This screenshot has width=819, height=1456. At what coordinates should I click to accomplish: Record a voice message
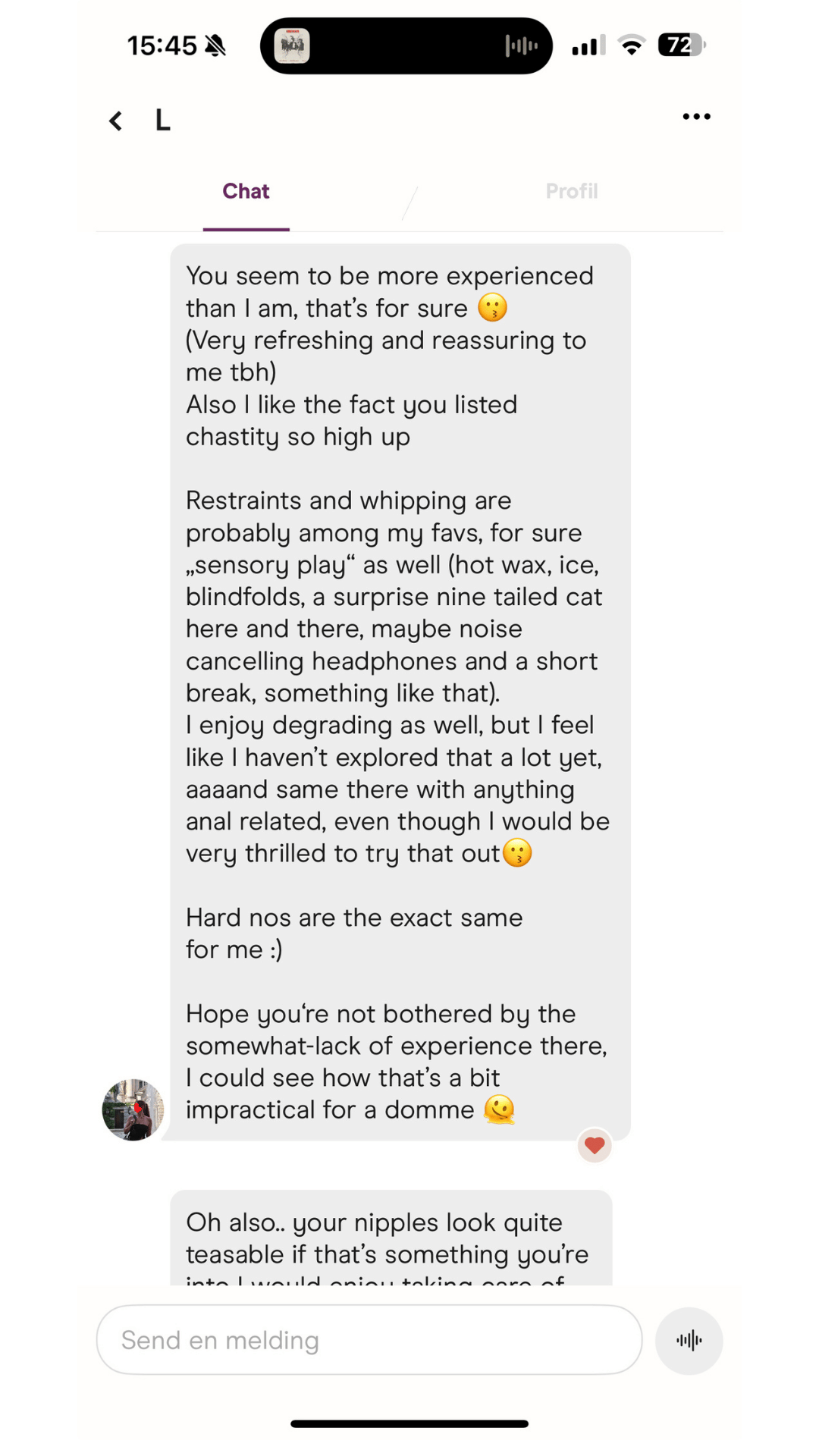tap(689, 1340)
